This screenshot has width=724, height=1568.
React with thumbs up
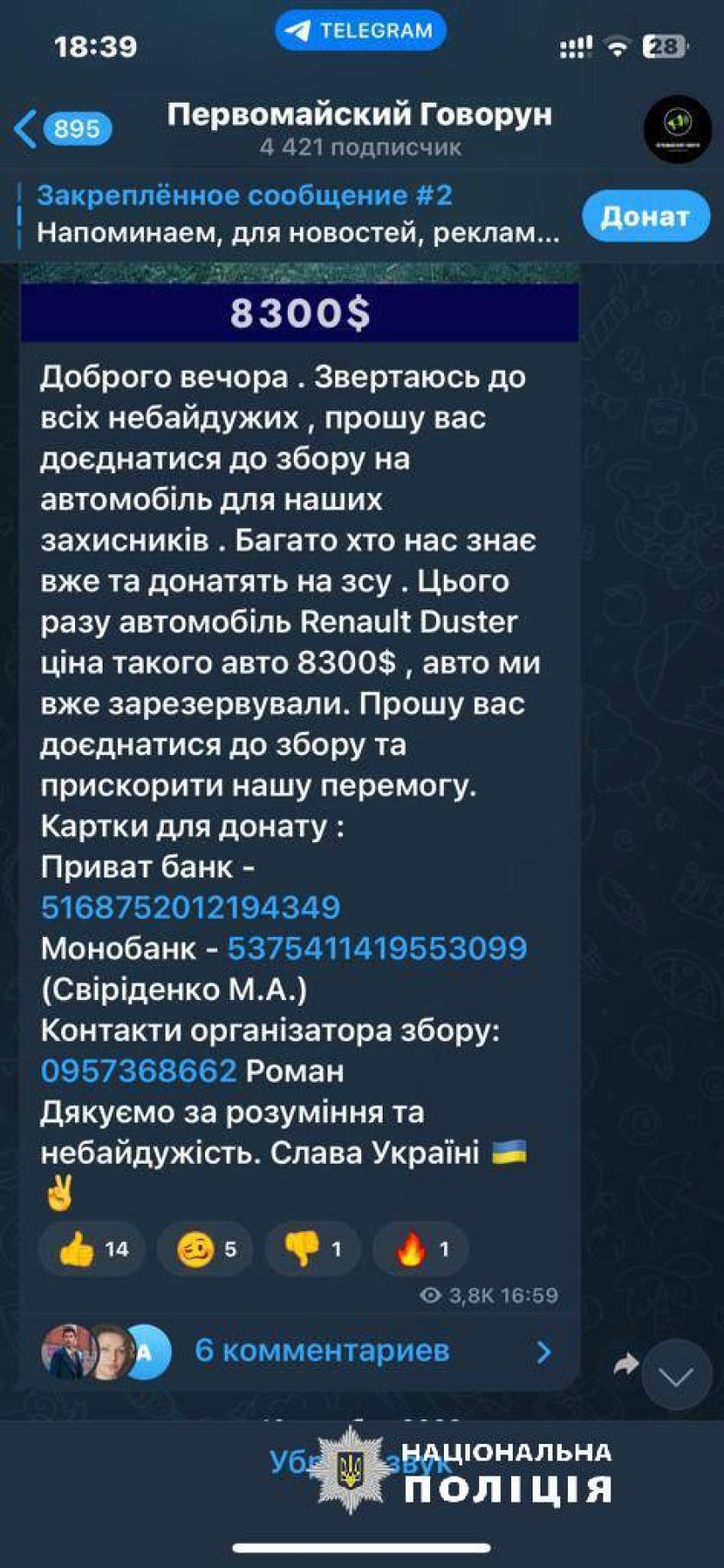tap(91, 1248)
